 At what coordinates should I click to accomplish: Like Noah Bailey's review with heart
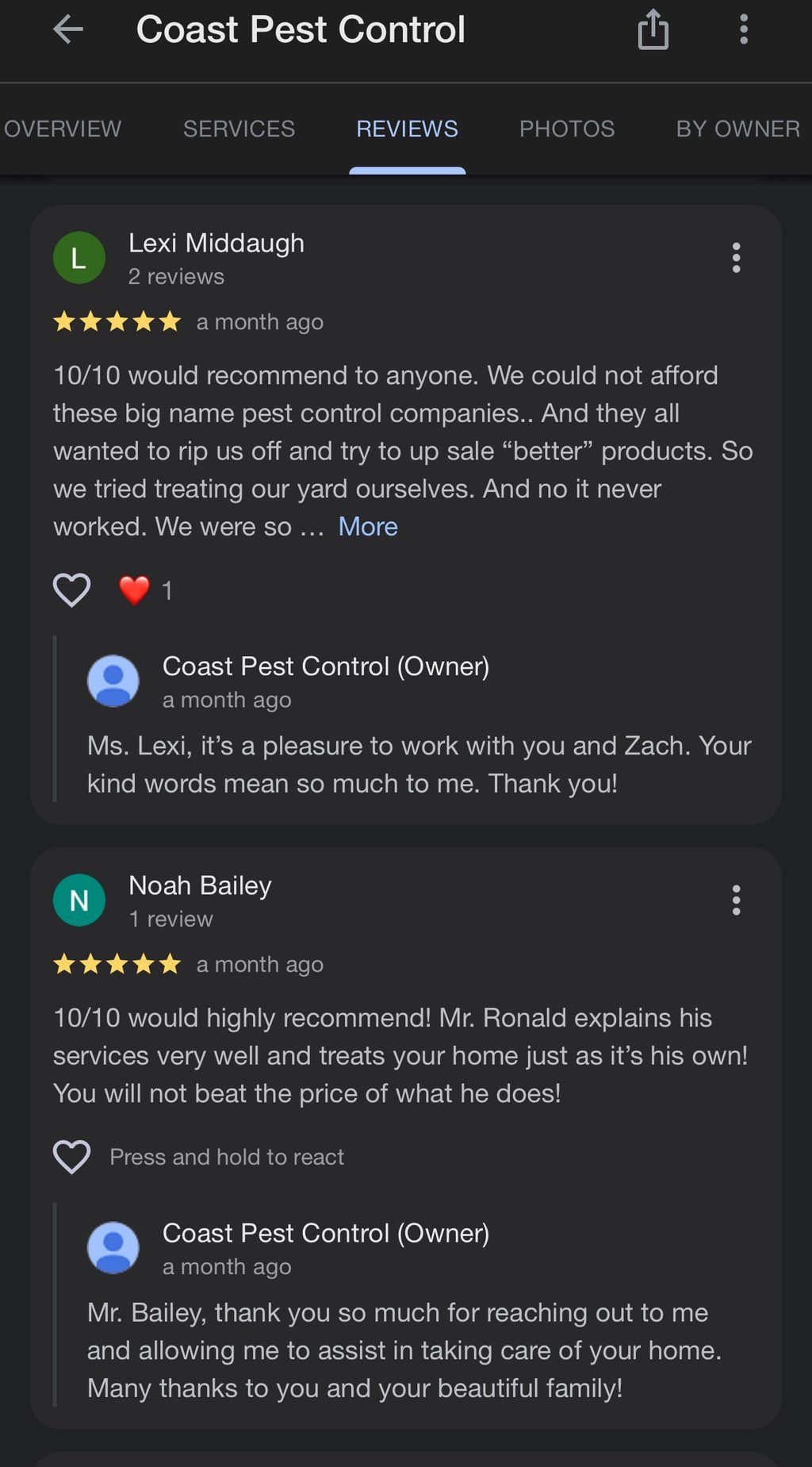tap(71, 1157)
